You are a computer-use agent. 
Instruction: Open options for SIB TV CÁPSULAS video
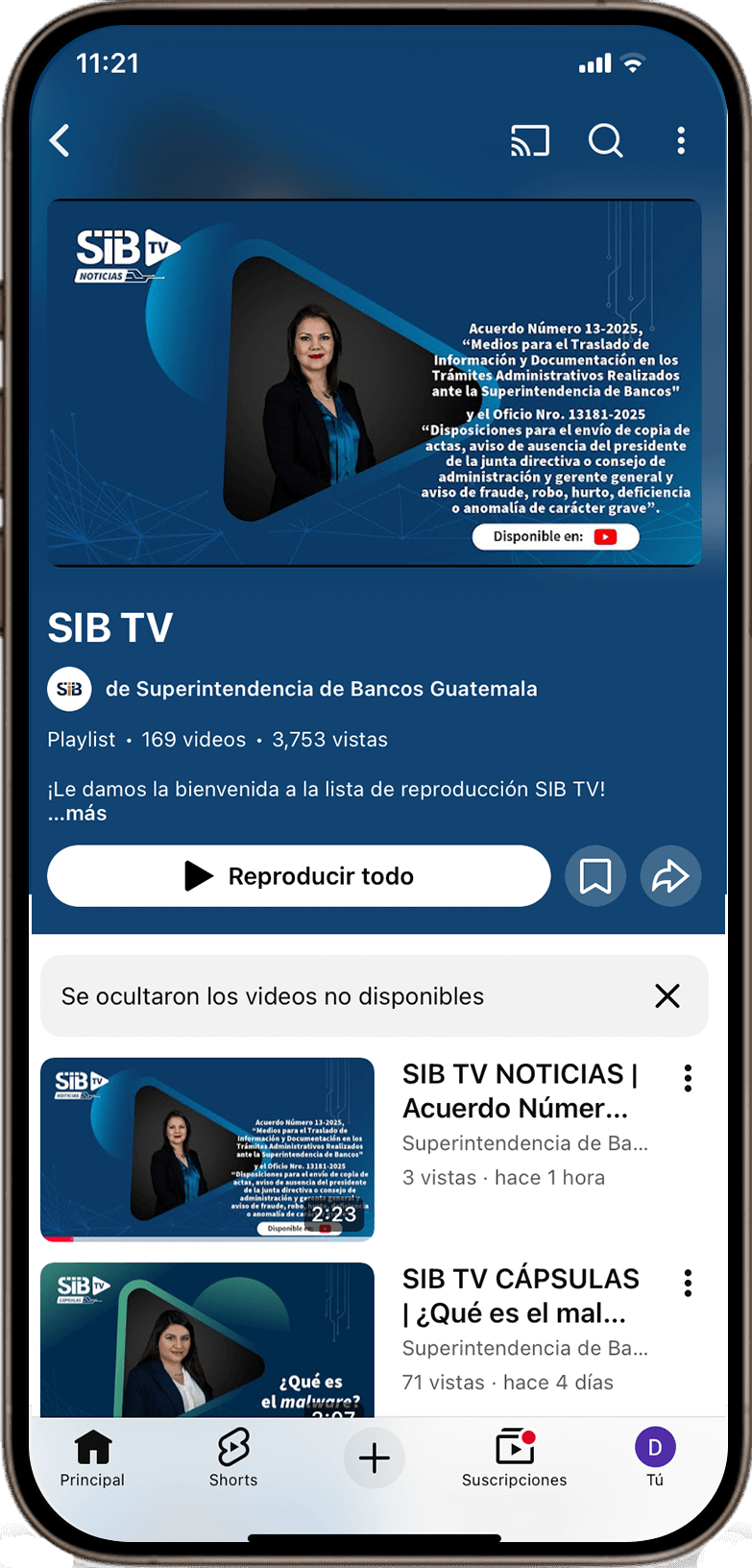click(688, 1284)
